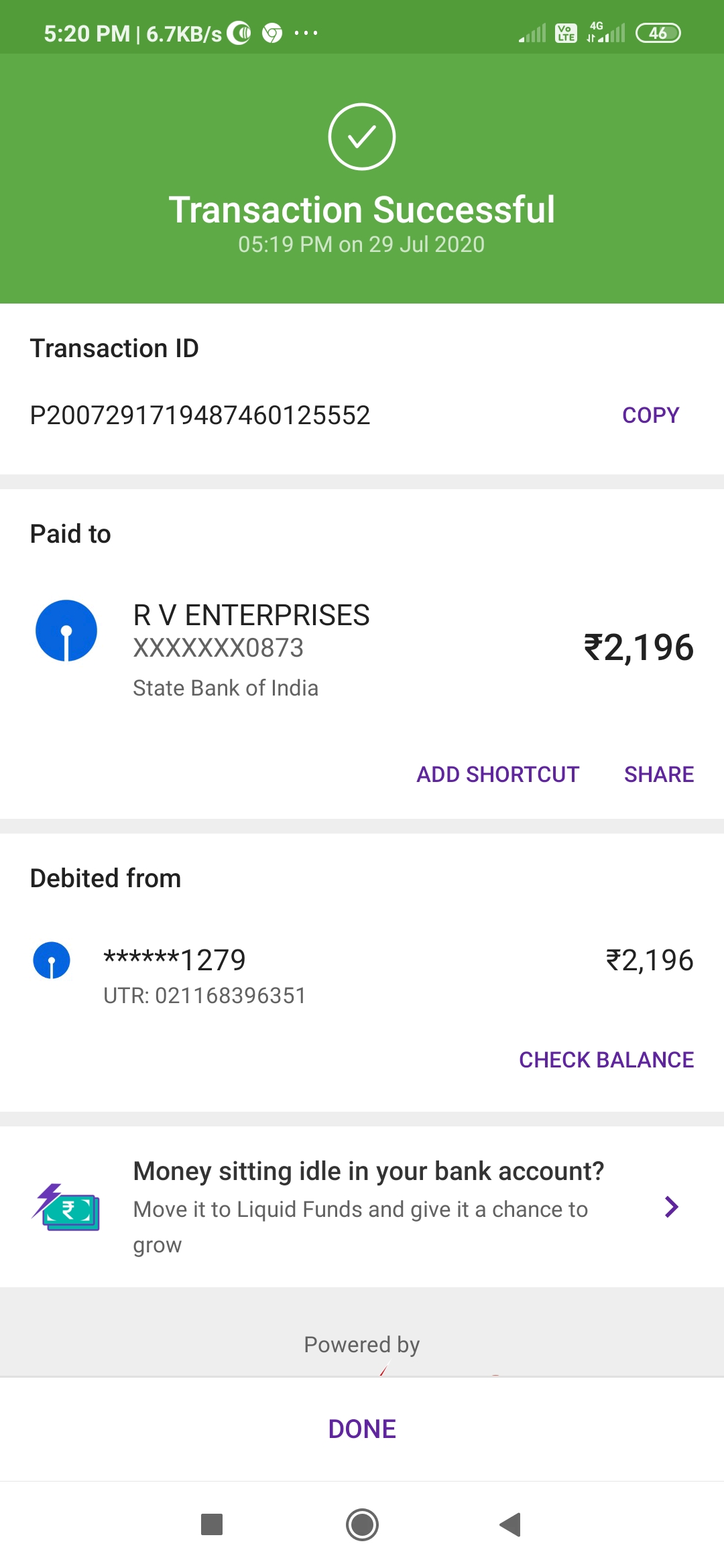Check balance of the debited account
Screen dimensions: 724x1568
606,1060
